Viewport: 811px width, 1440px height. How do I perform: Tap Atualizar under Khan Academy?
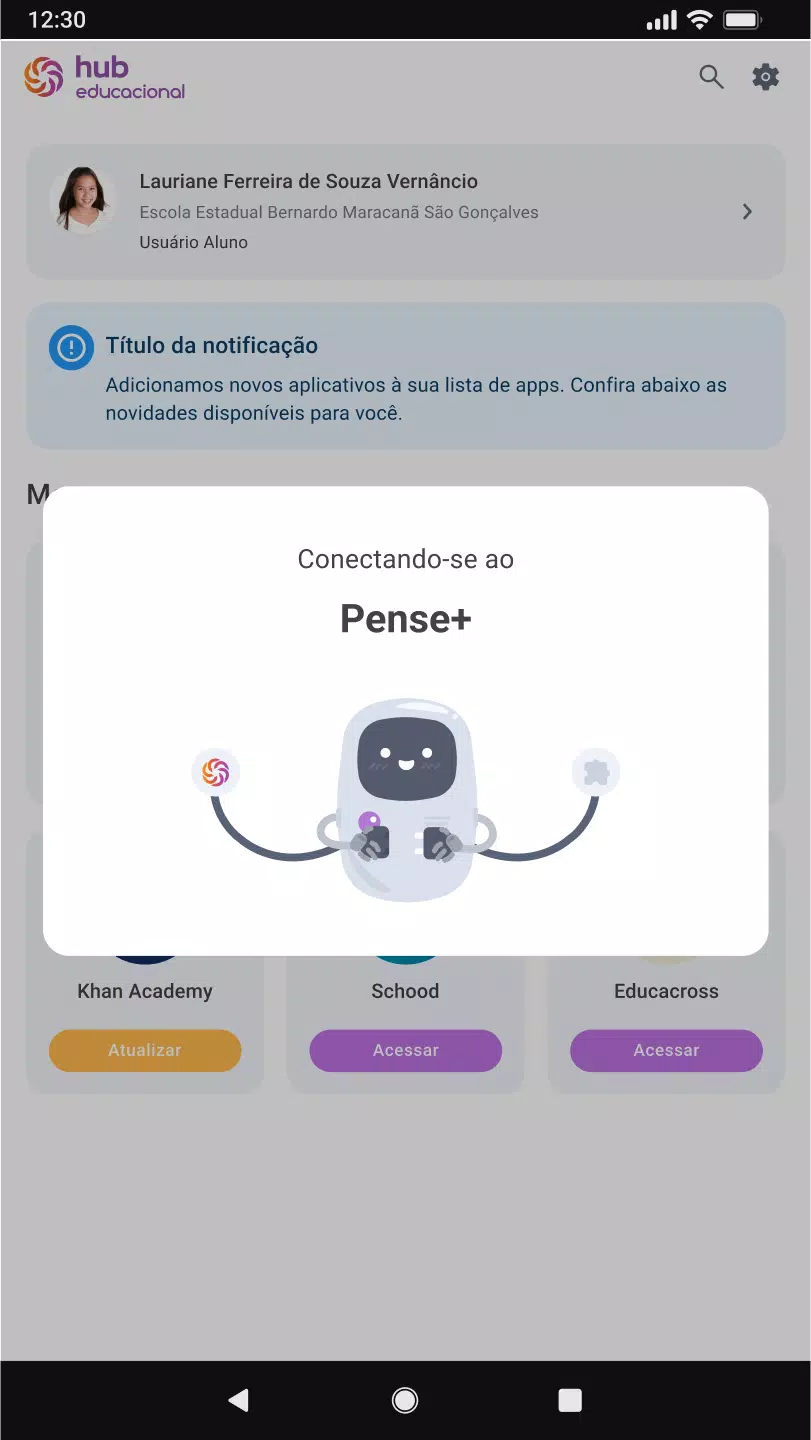145,1050
